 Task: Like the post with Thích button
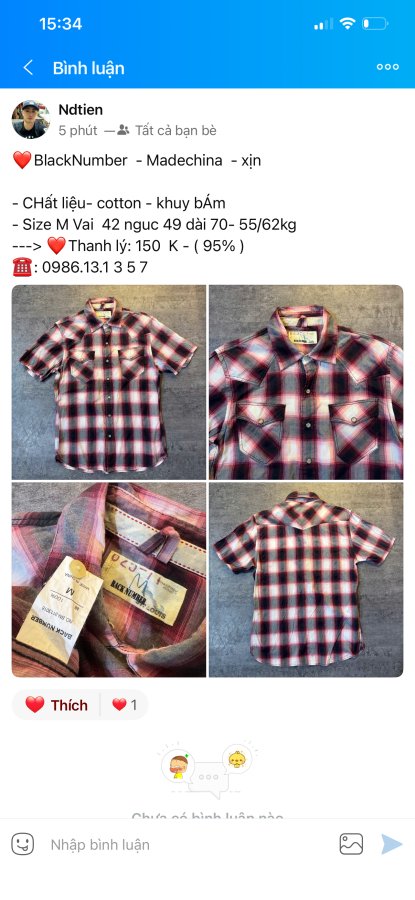(56, 705)
